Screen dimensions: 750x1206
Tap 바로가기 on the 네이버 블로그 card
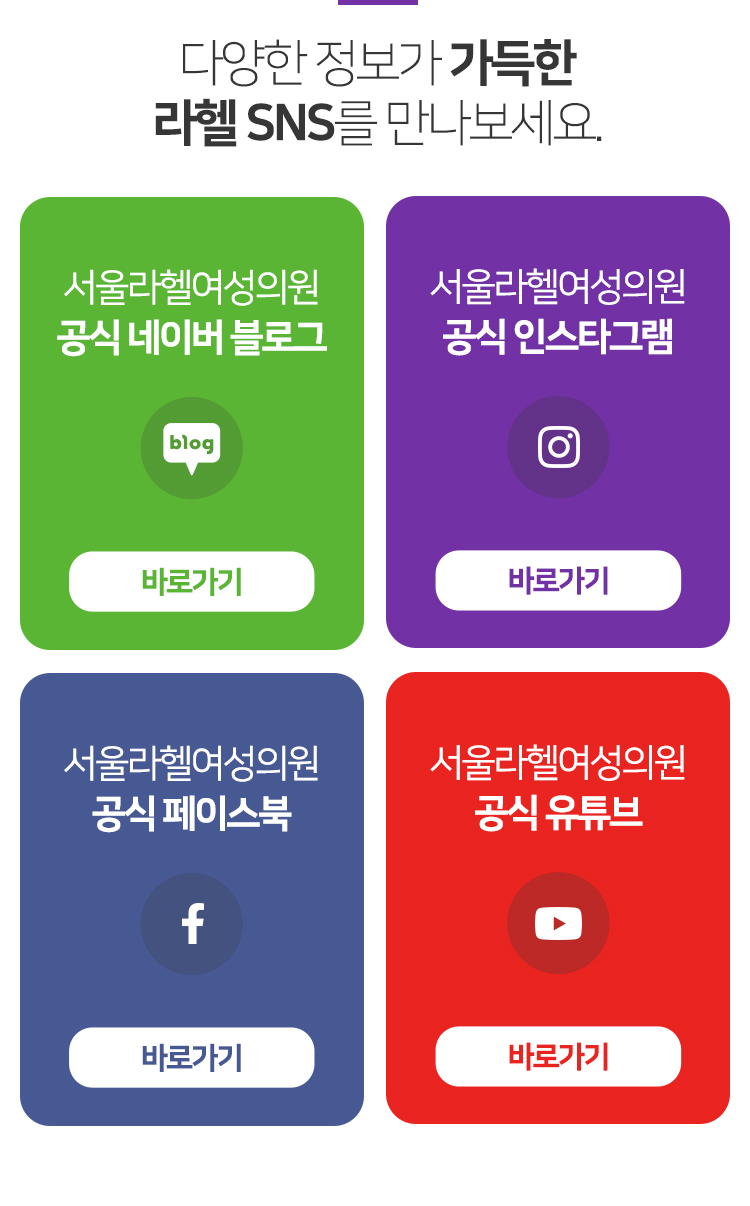click(x=191, y=581)
